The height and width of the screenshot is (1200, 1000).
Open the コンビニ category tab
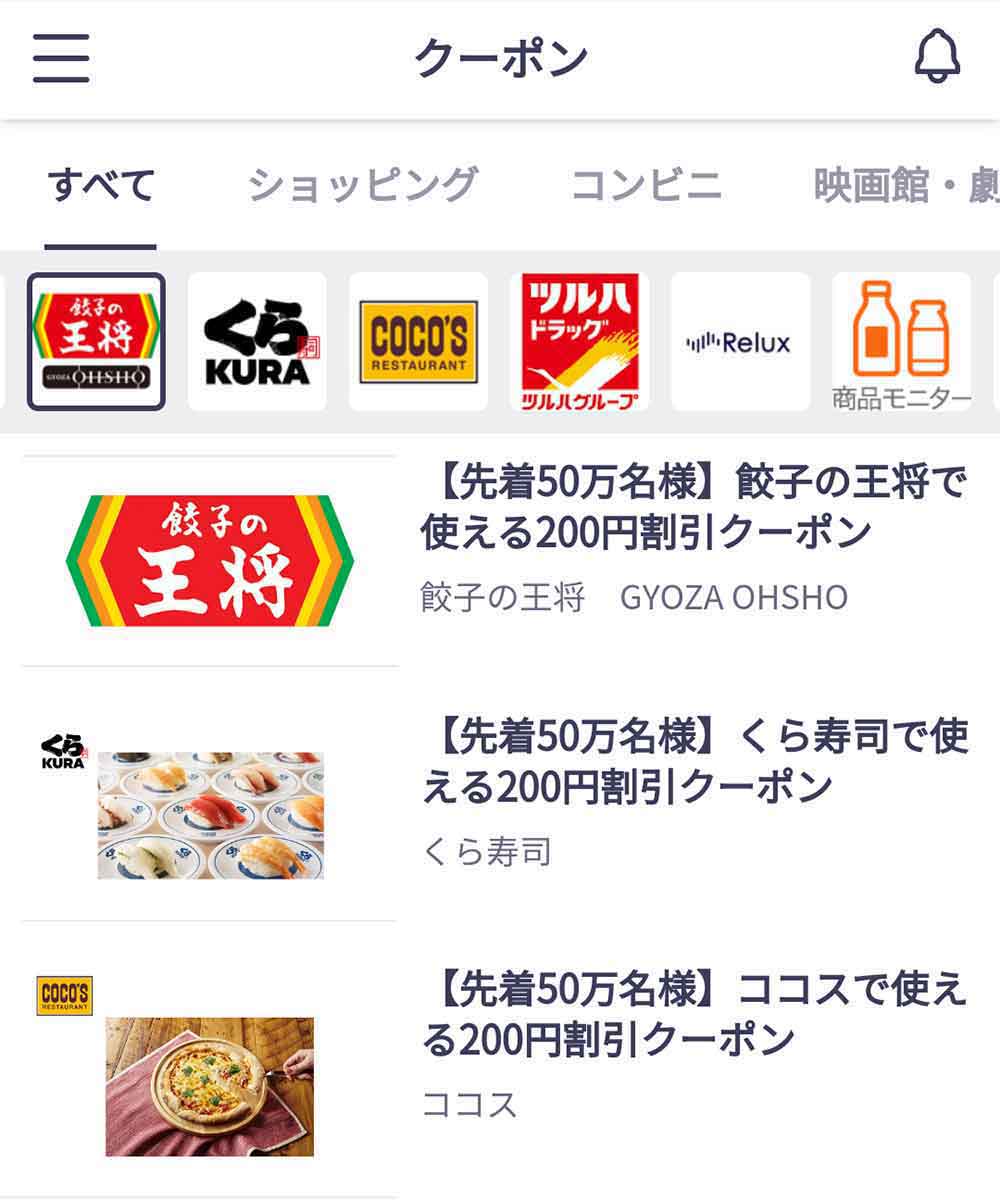coord(645,185)
